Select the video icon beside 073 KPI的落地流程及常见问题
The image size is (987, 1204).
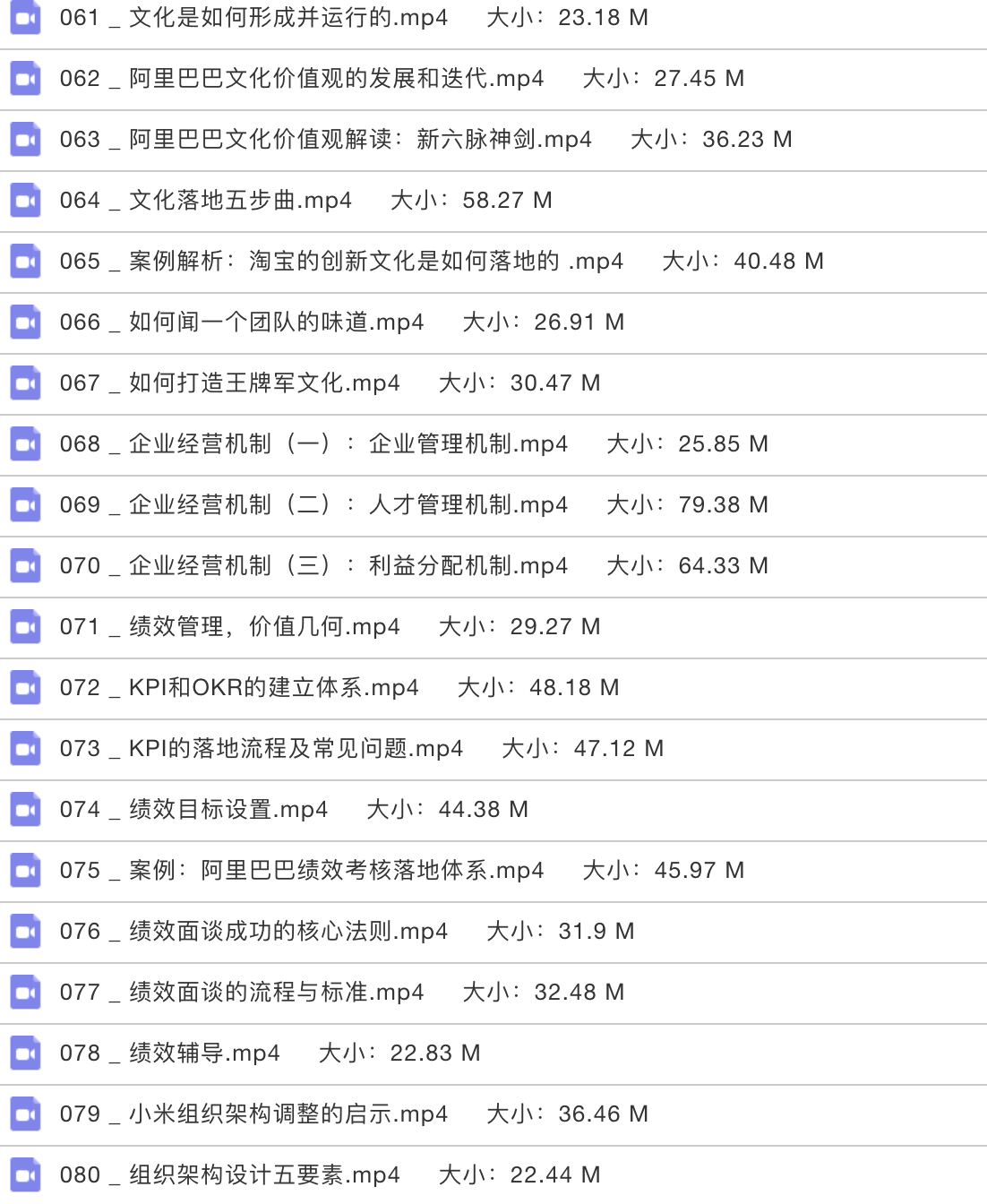click(x=25, y=749)
